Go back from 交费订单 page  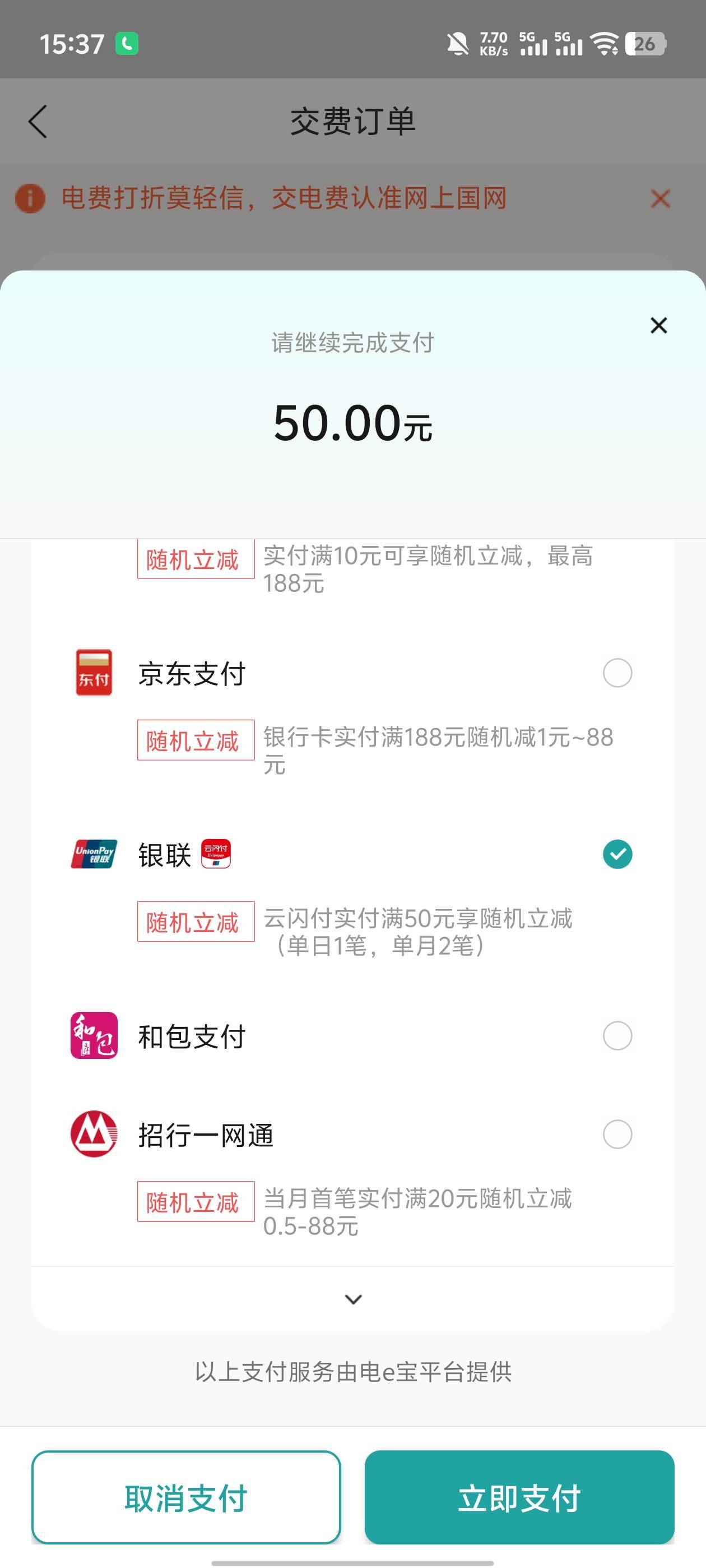click(38, 121)
